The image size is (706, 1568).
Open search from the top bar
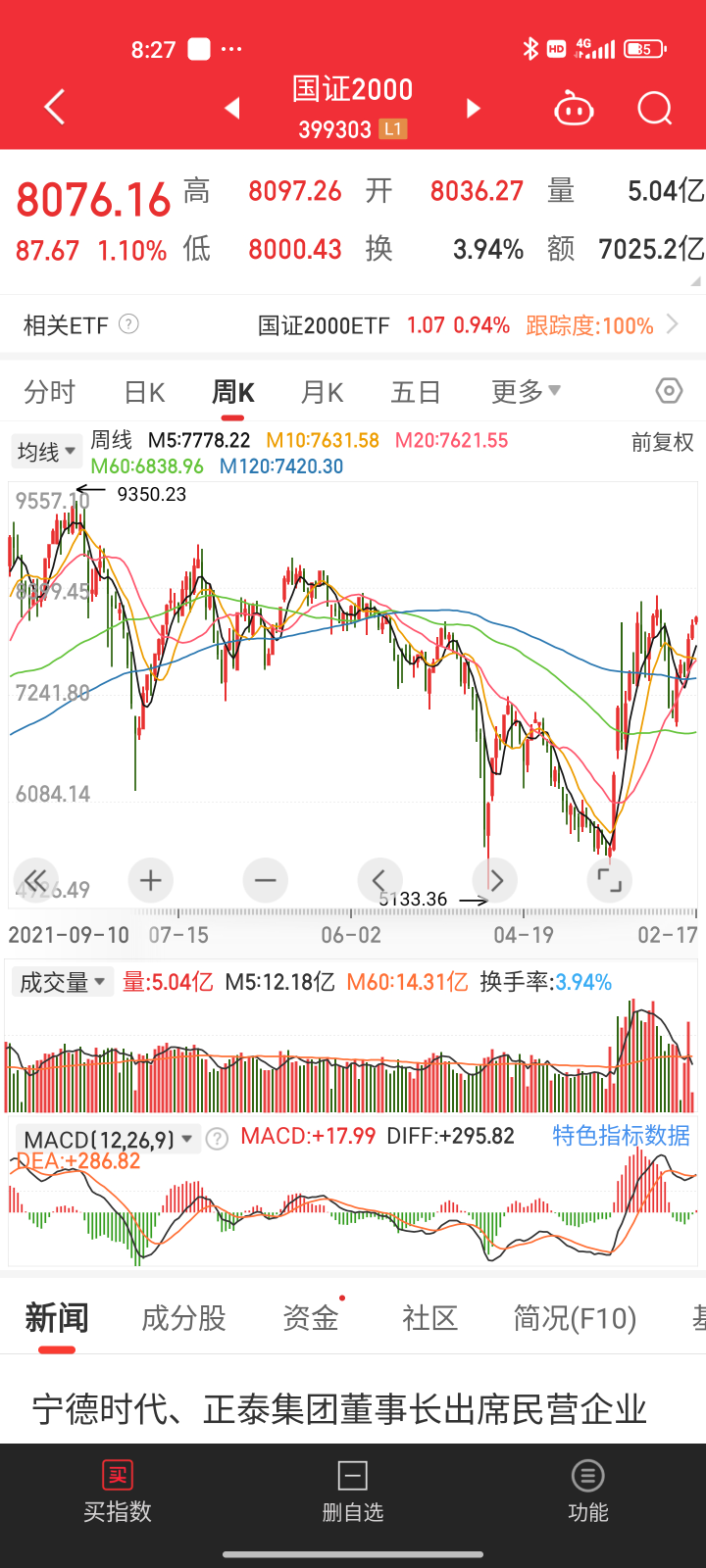(654, 108)
